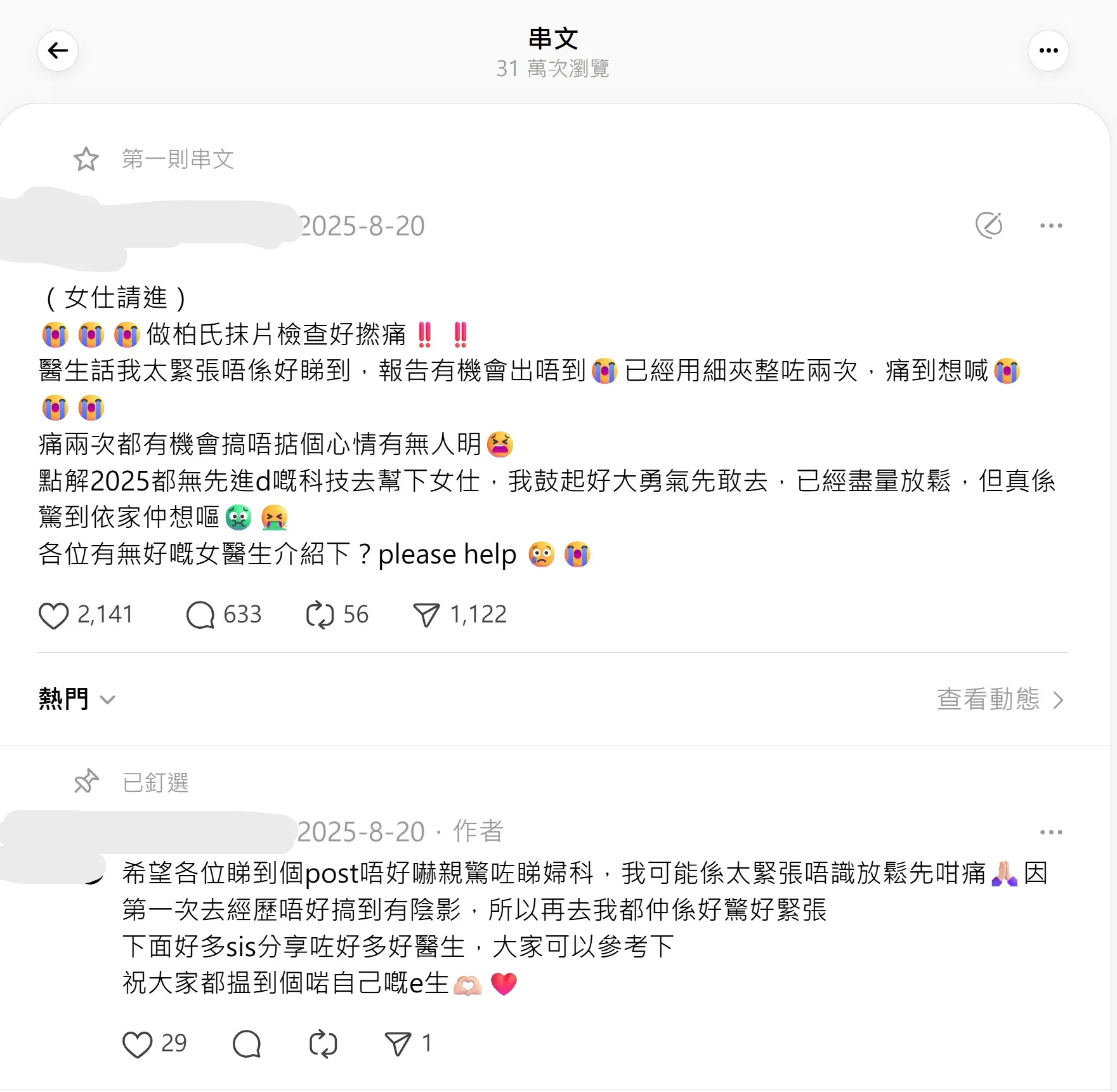Image resolution: width=1117 pixels, height=1092 pixels.
Task: Repost the main post with 56 reposts
Action: click(x=320, y=615)
